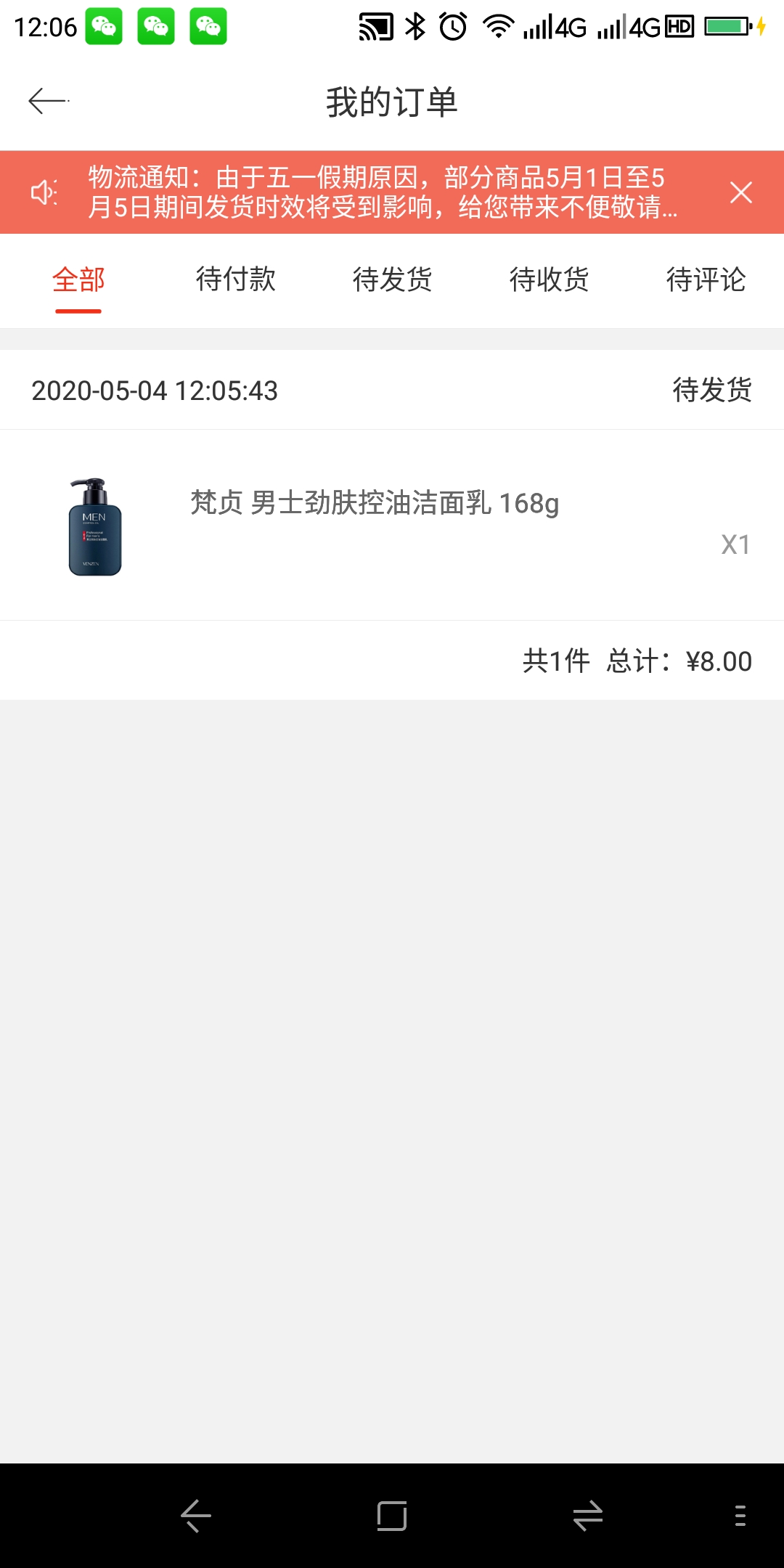Open the 梵贞 men's cleanser order details
Image resolution: width=784 pixels, height=1568 pixels.
point(372,505)
